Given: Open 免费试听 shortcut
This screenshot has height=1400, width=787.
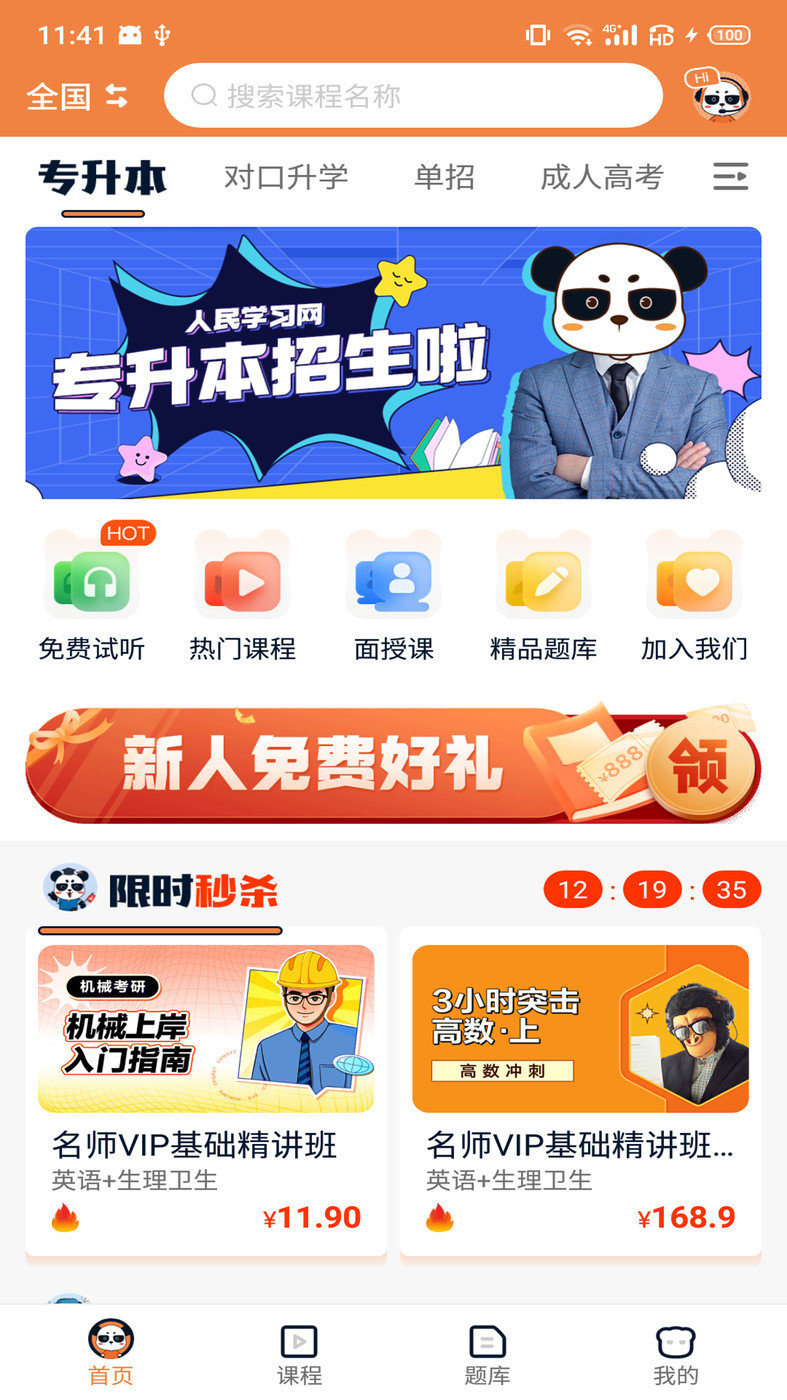Looking at the screenshot, I should pyautogui.click(x=91, y=597).
